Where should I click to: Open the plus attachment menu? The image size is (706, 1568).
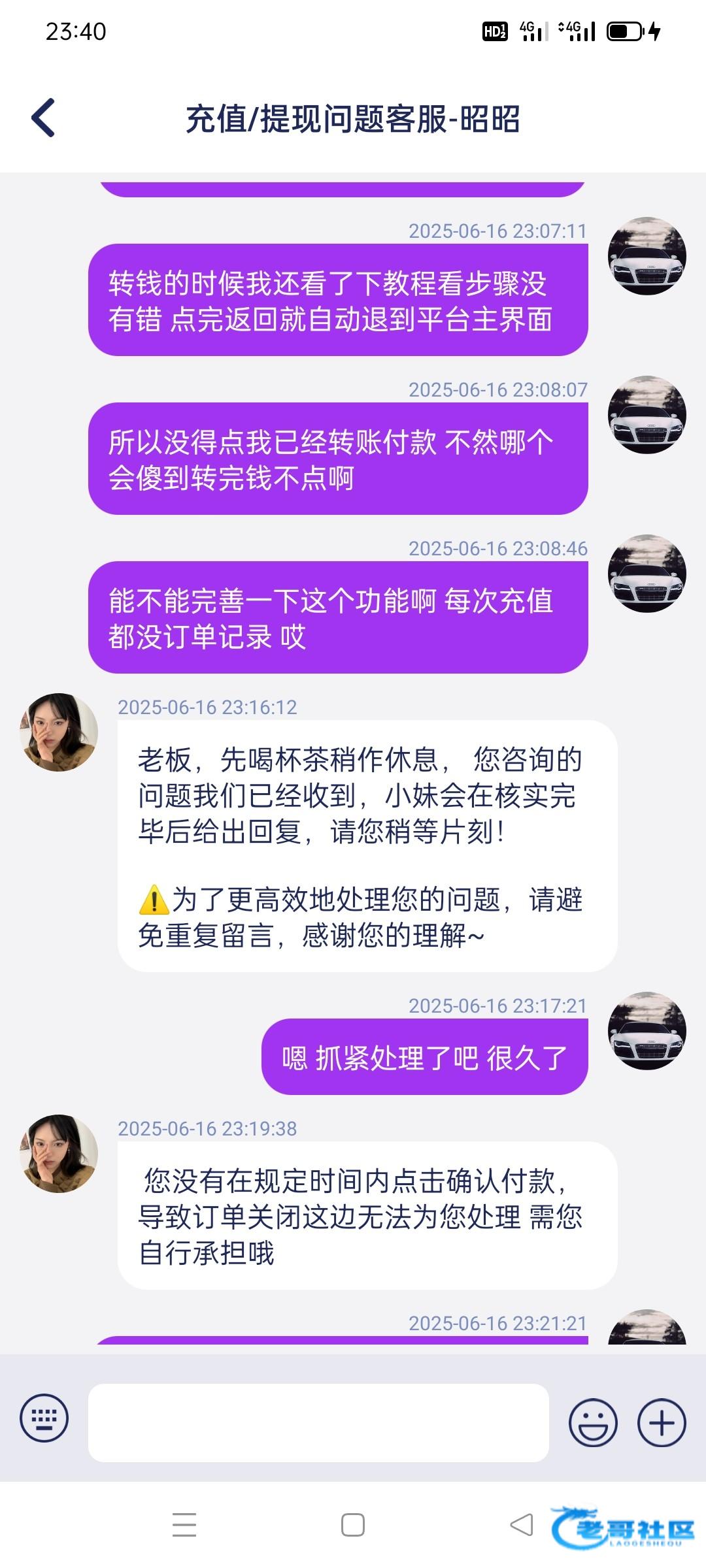(661, 1422)
